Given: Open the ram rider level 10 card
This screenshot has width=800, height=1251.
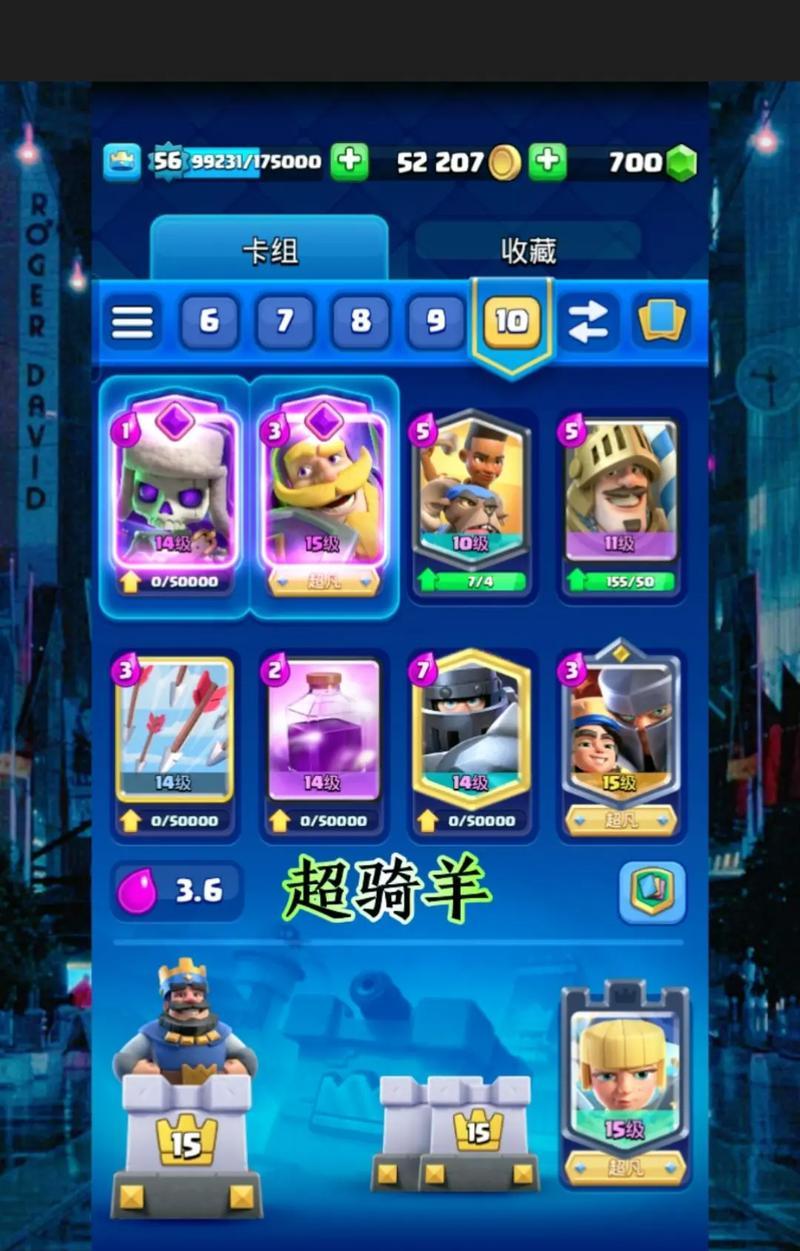Looking at the screenshot, I should [x=471, y=490].
